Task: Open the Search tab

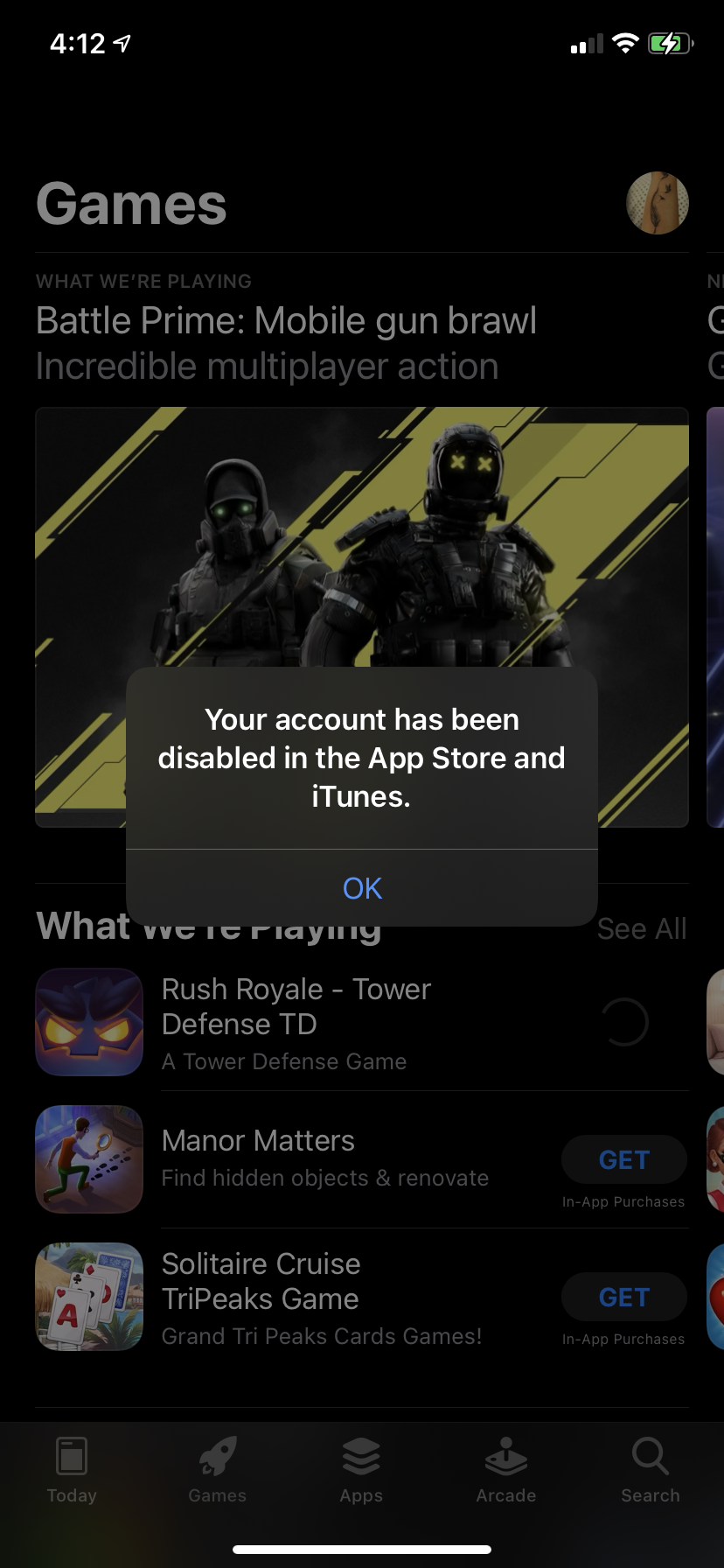Action: 651,1471
